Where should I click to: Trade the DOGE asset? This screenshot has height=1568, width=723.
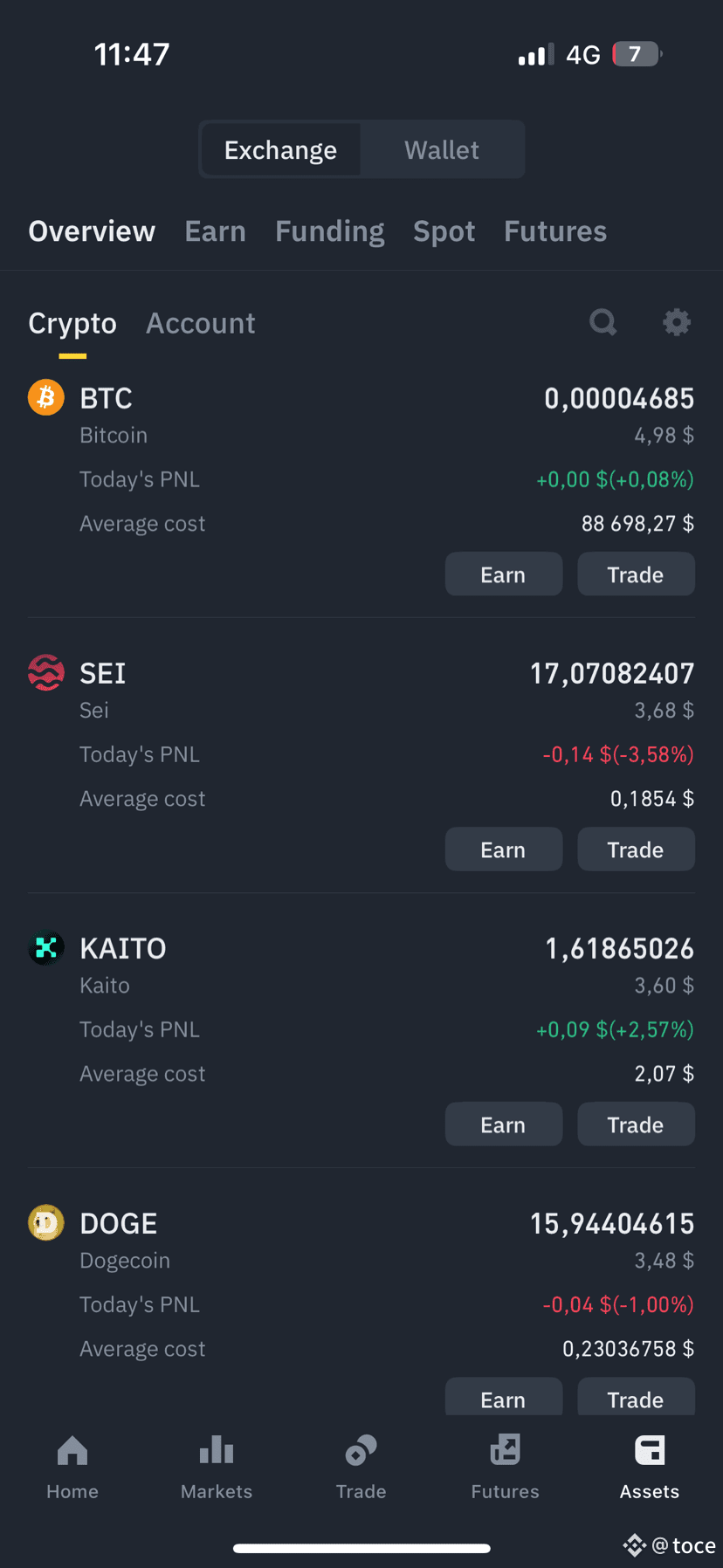[x=636, y=1397]
